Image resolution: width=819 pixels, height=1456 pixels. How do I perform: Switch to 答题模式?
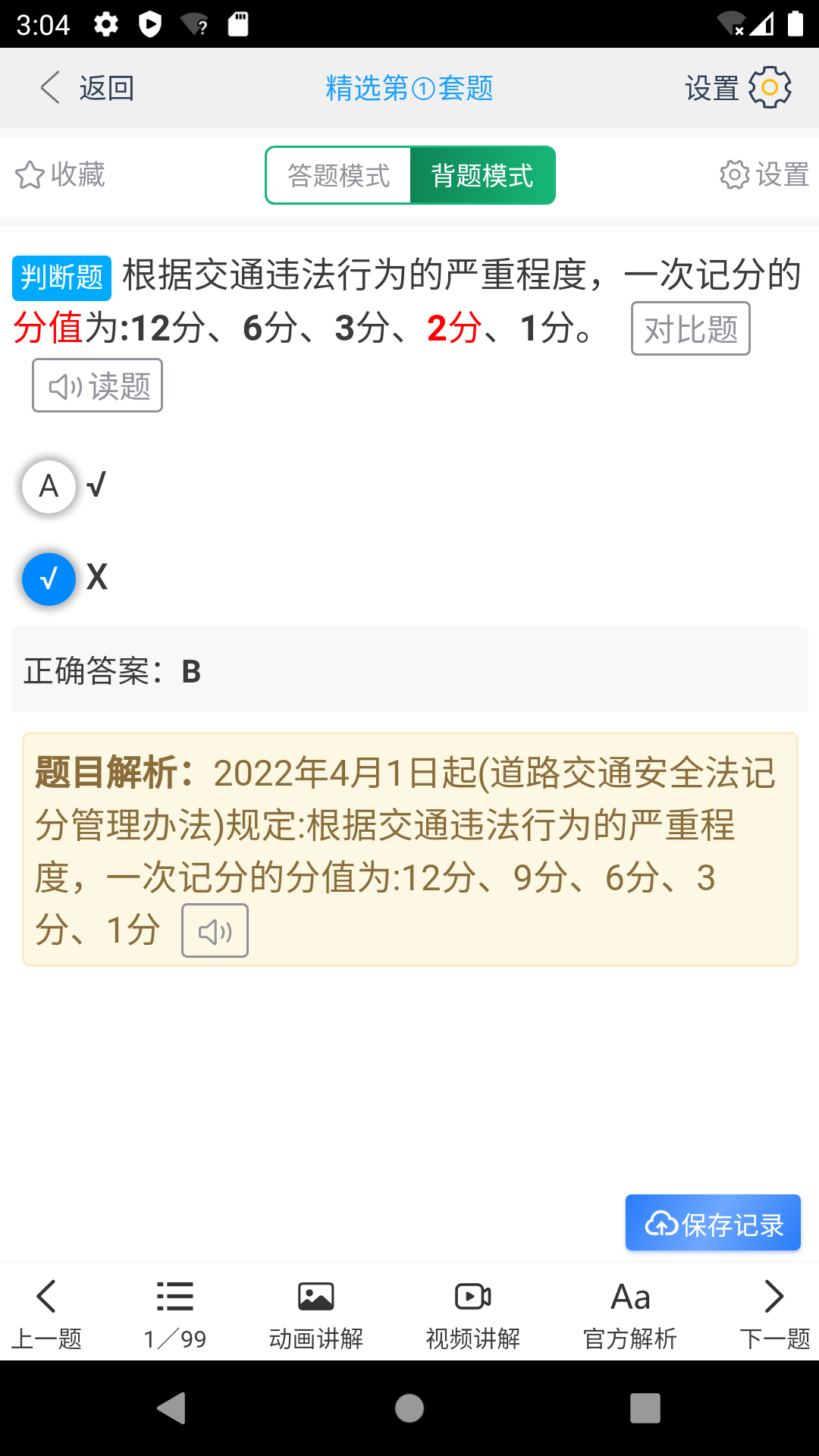(x=338, y=175)
